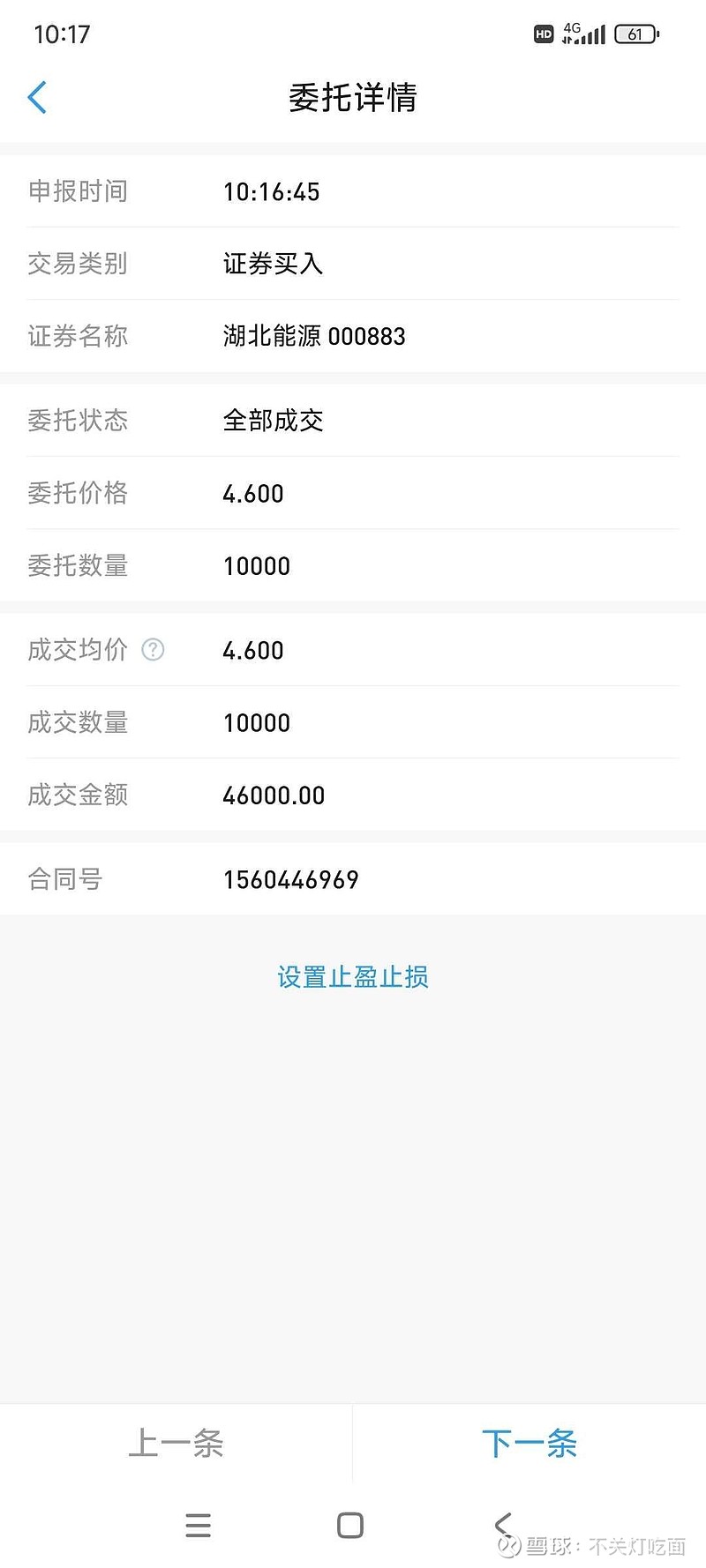Open 设置止盈止损 link
This screenshot has width=706, height=1568.
tap(353, 977)
